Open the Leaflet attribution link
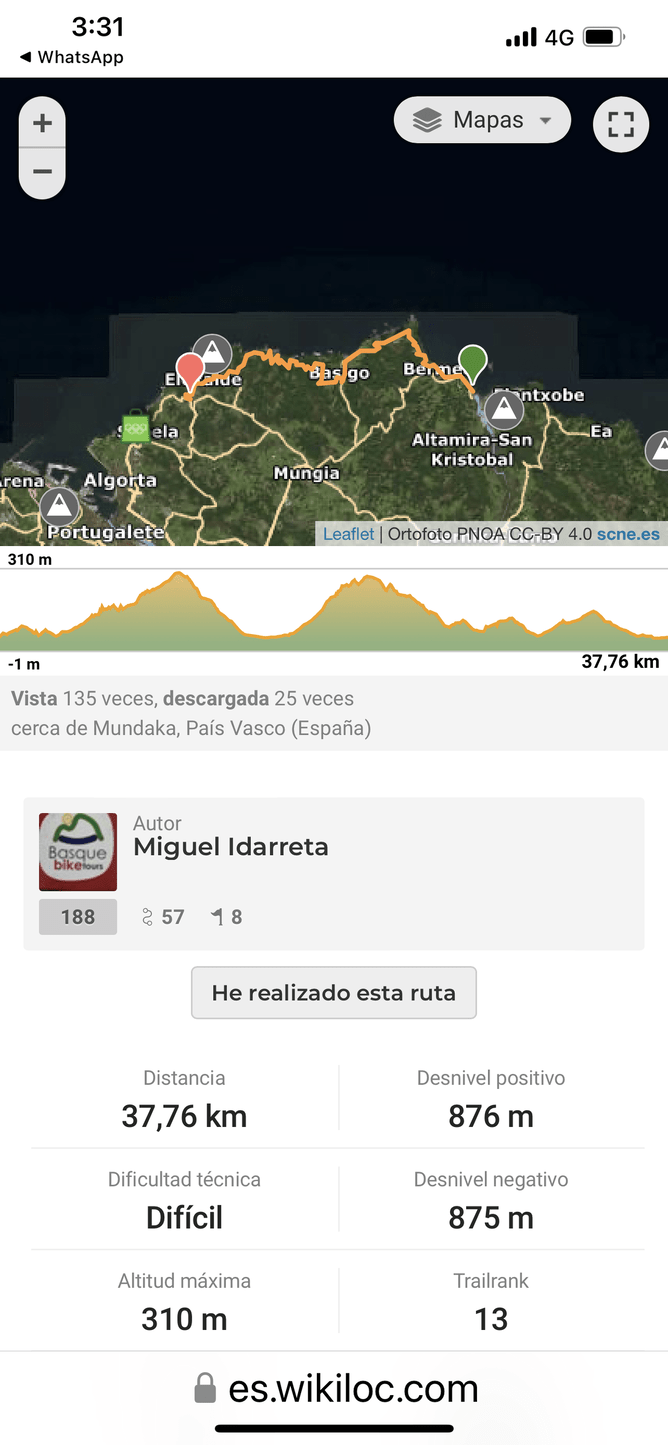 (348, 534)
